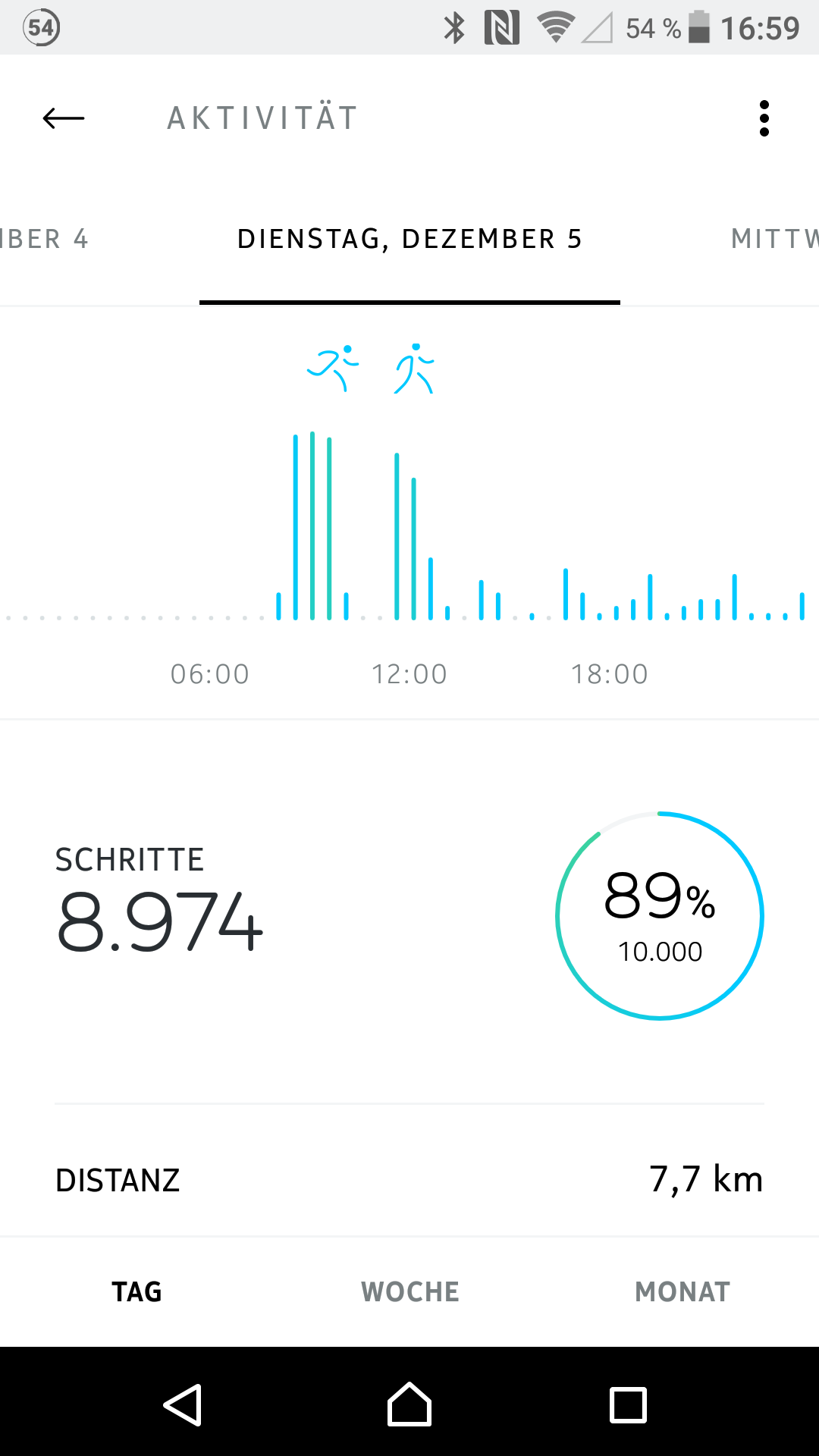Switch to the next day, Mittwoch
The height and width of the screenshot is (1456, 819).
click(x=773, y=239)
